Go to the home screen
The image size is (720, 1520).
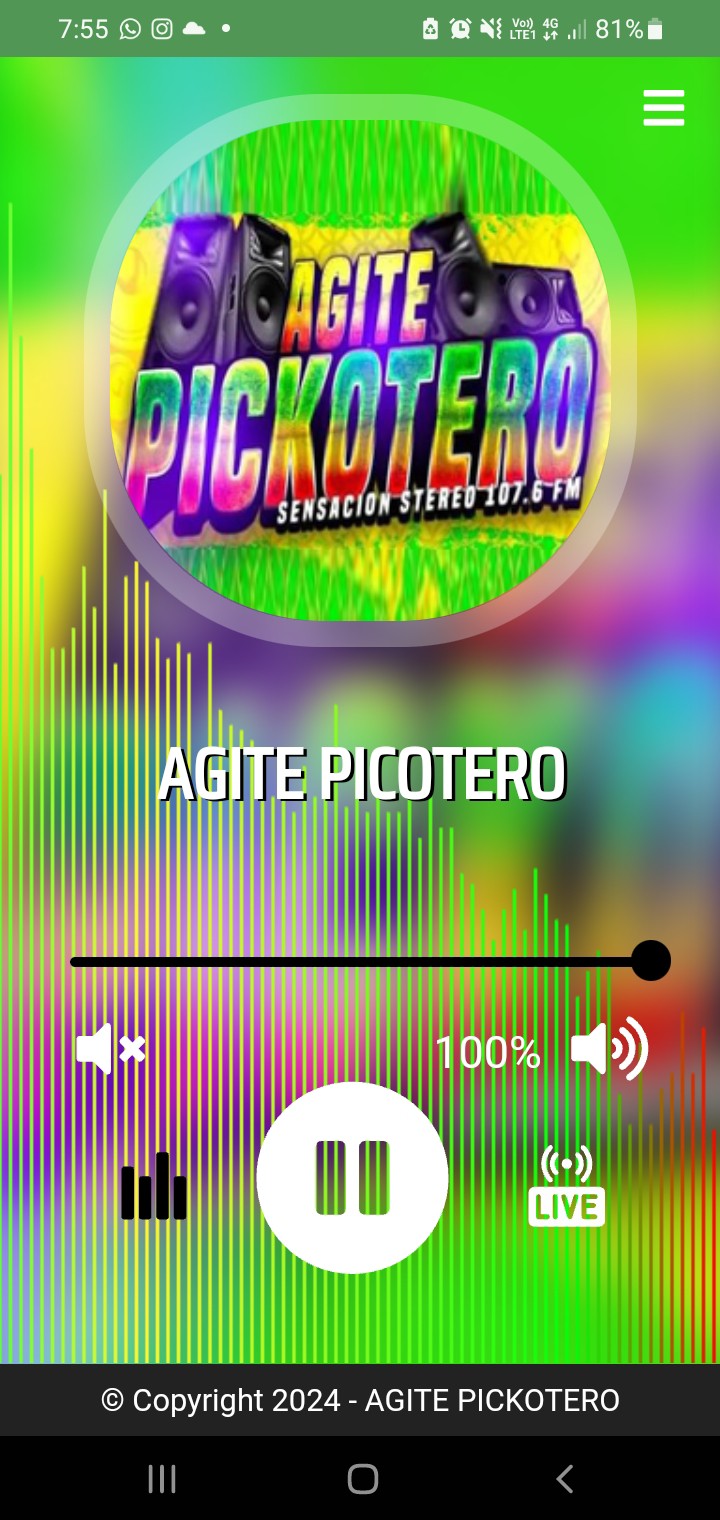(x=362, y=1478)
